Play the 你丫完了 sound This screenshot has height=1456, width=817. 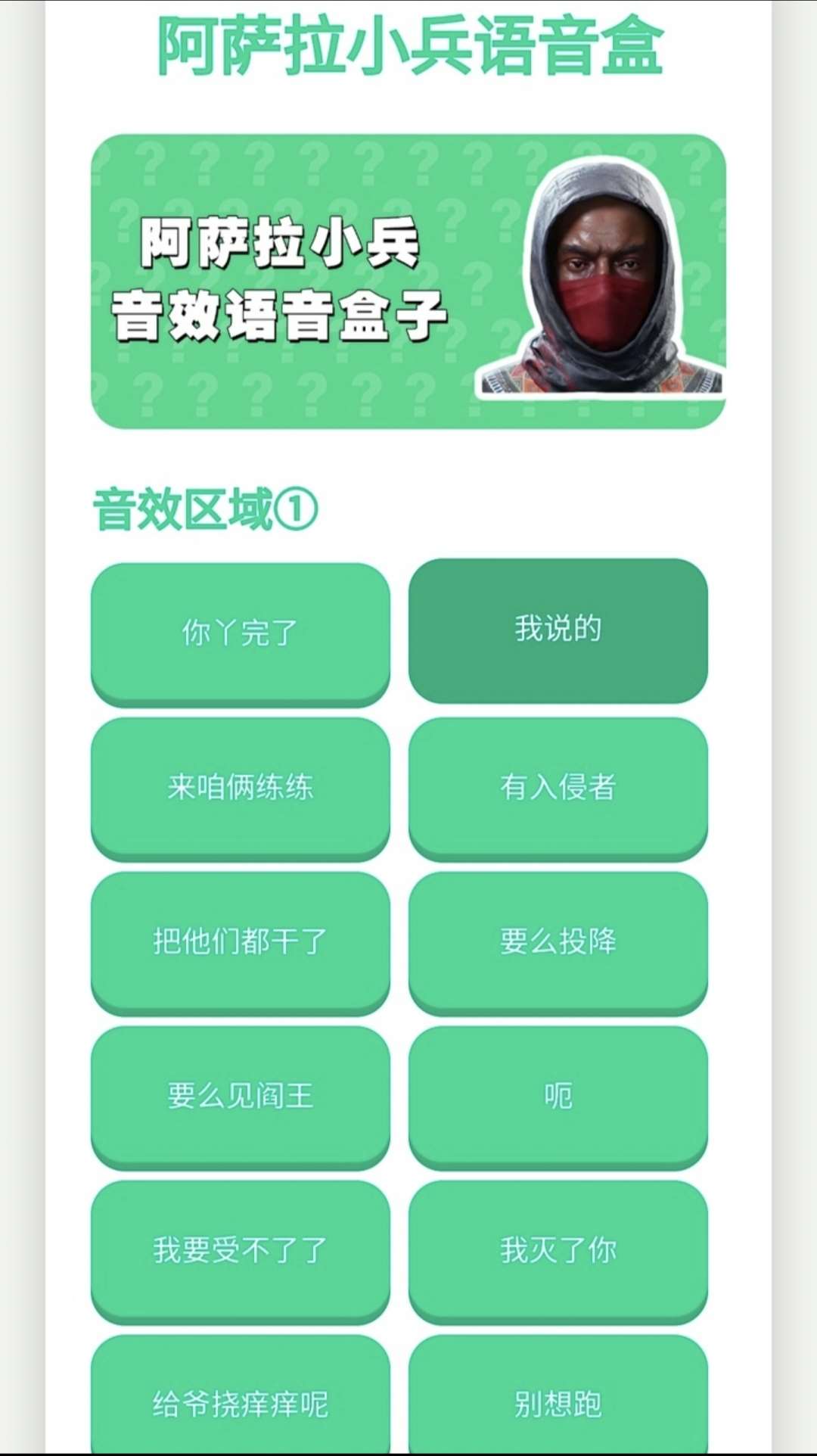pos(241,633)
